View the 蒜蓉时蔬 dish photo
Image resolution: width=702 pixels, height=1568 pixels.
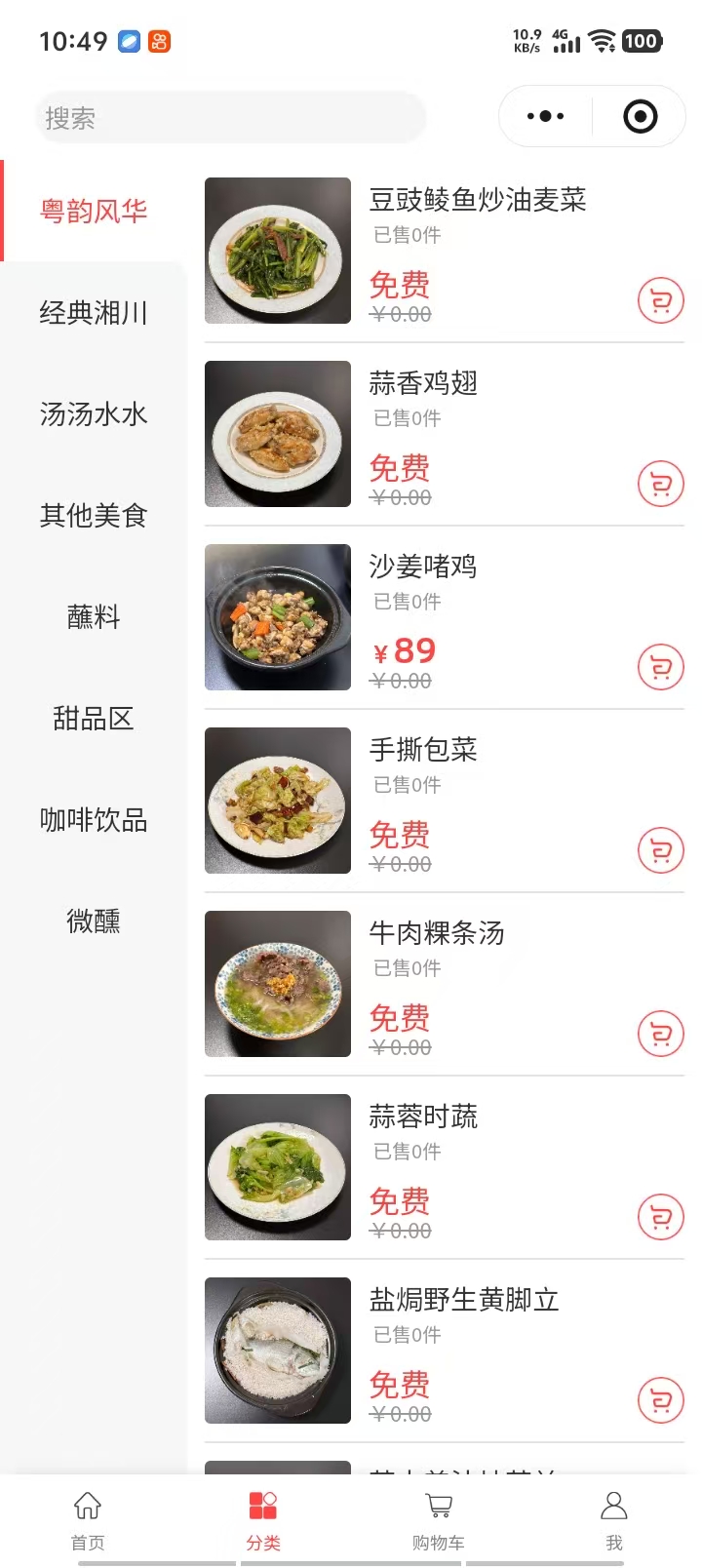point(278,1167)
